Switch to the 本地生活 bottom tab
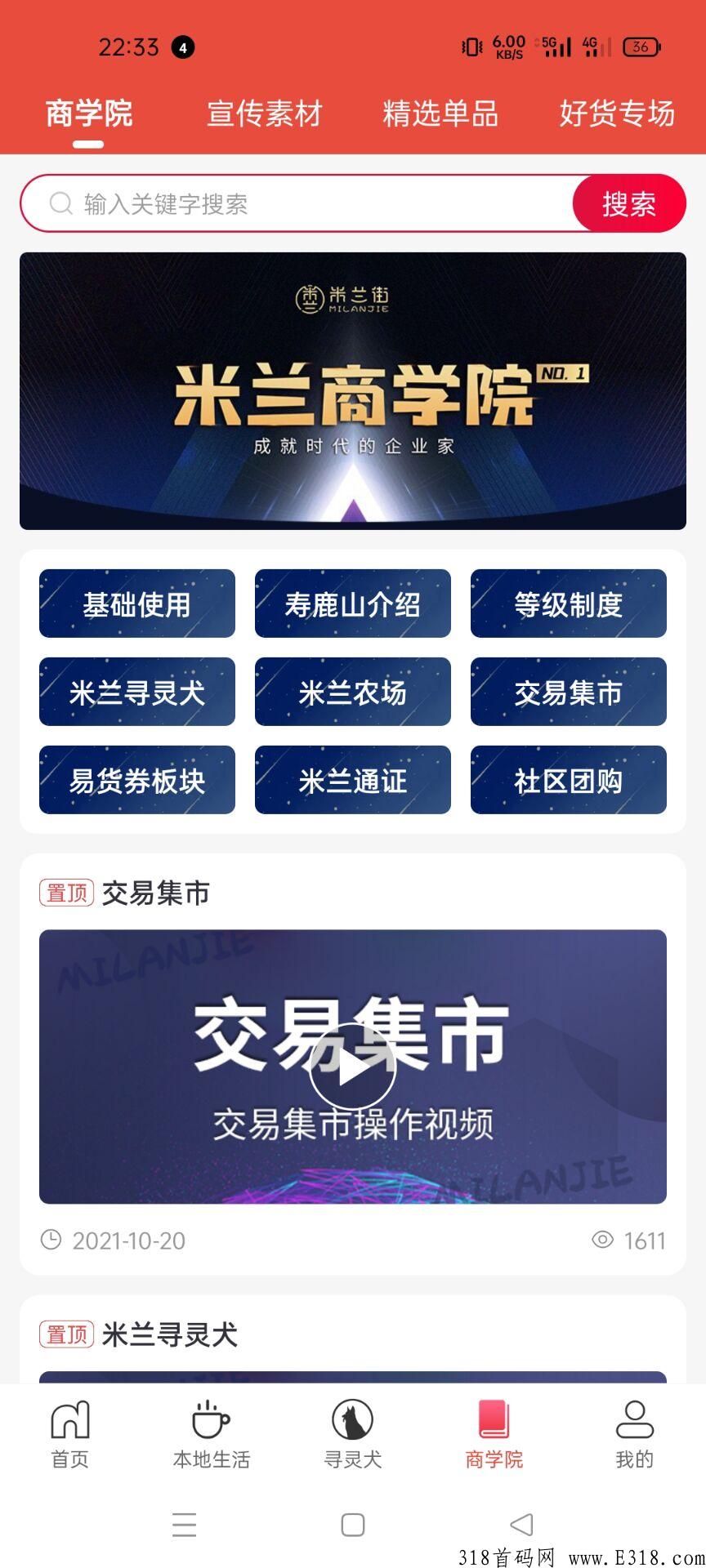706x1568 pixels. [212, 1435]
